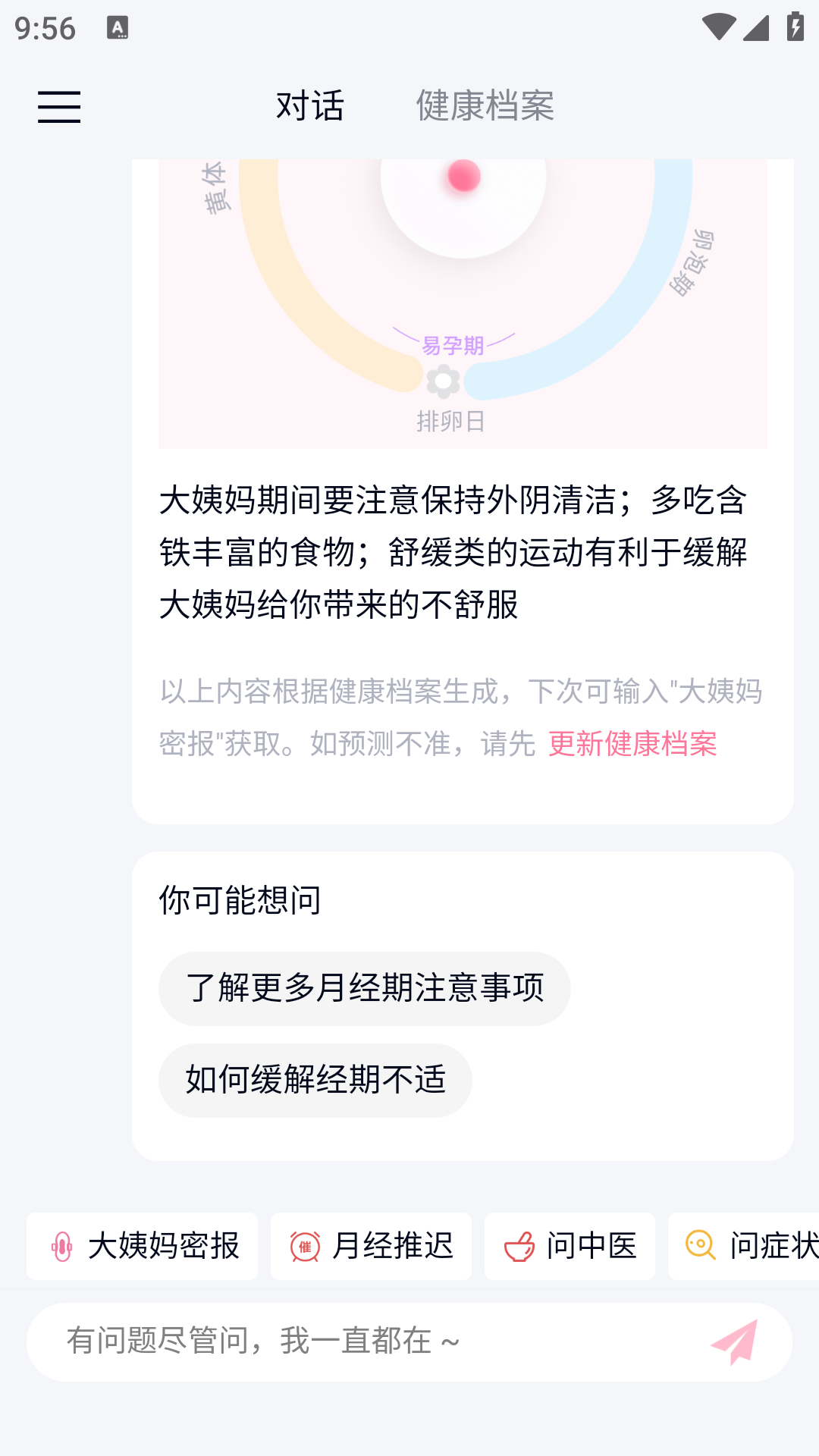This screenshot has height=1456, width=819.
Task: Tap the 如何缓解经期不适 suggestion
Action: click(315, 1080)
